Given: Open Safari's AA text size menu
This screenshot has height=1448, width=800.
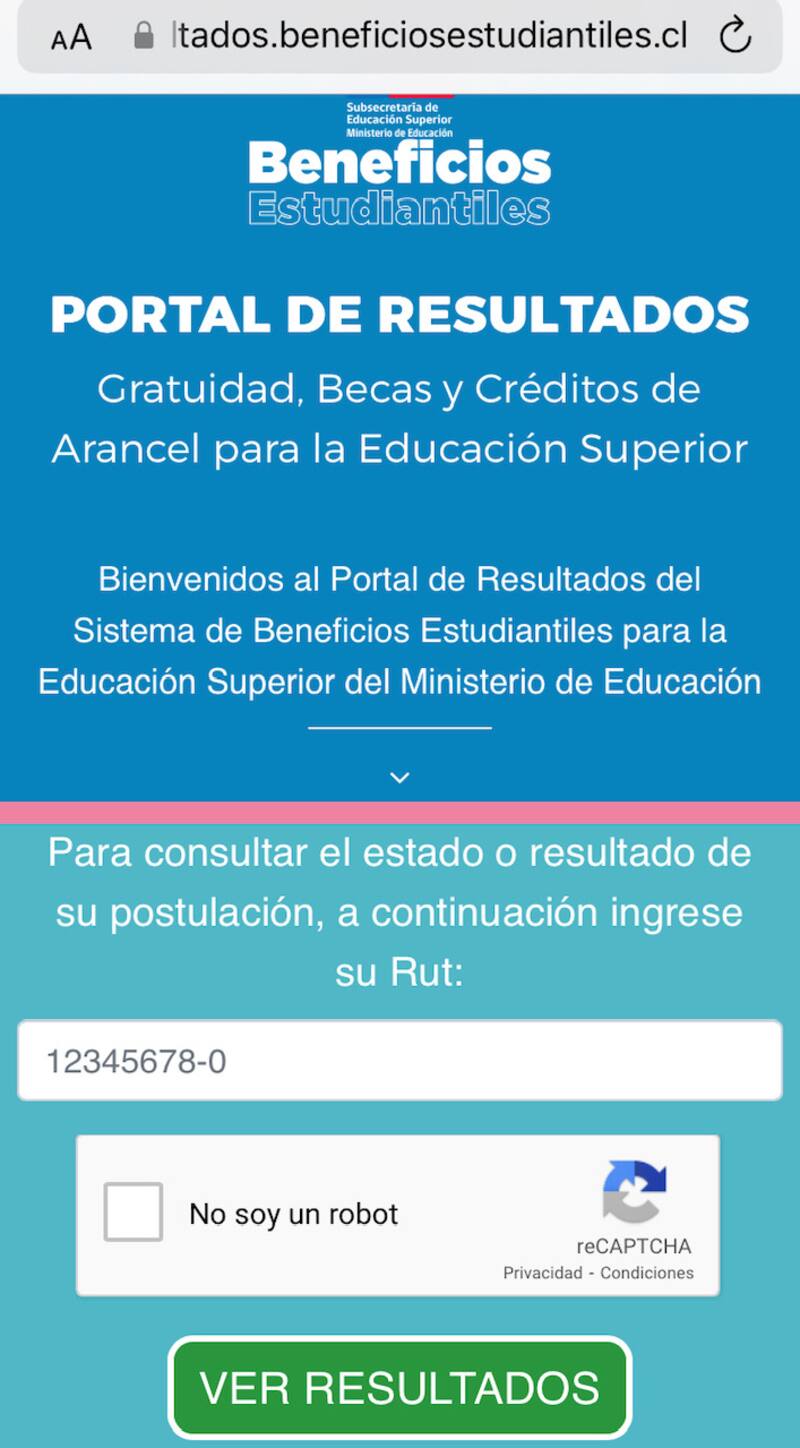Looking at the screenshot, I should [71, 37].
